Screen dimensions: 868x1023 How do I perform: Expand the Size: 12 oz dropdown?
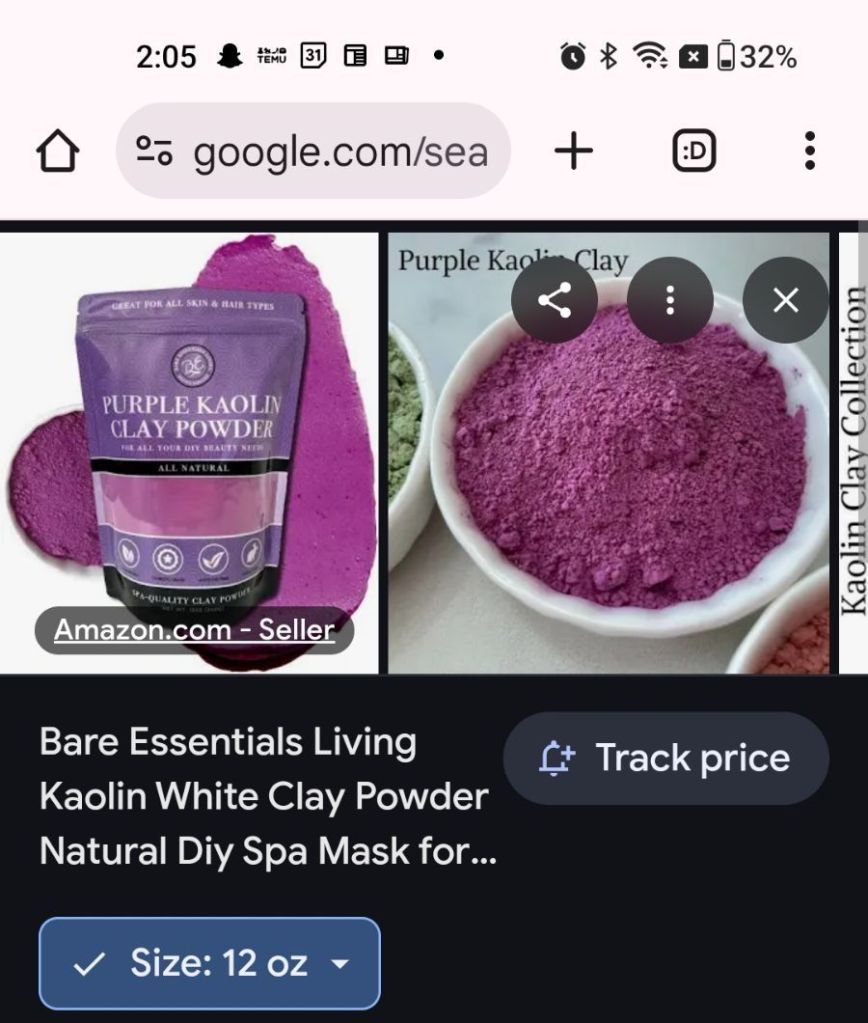210,964
